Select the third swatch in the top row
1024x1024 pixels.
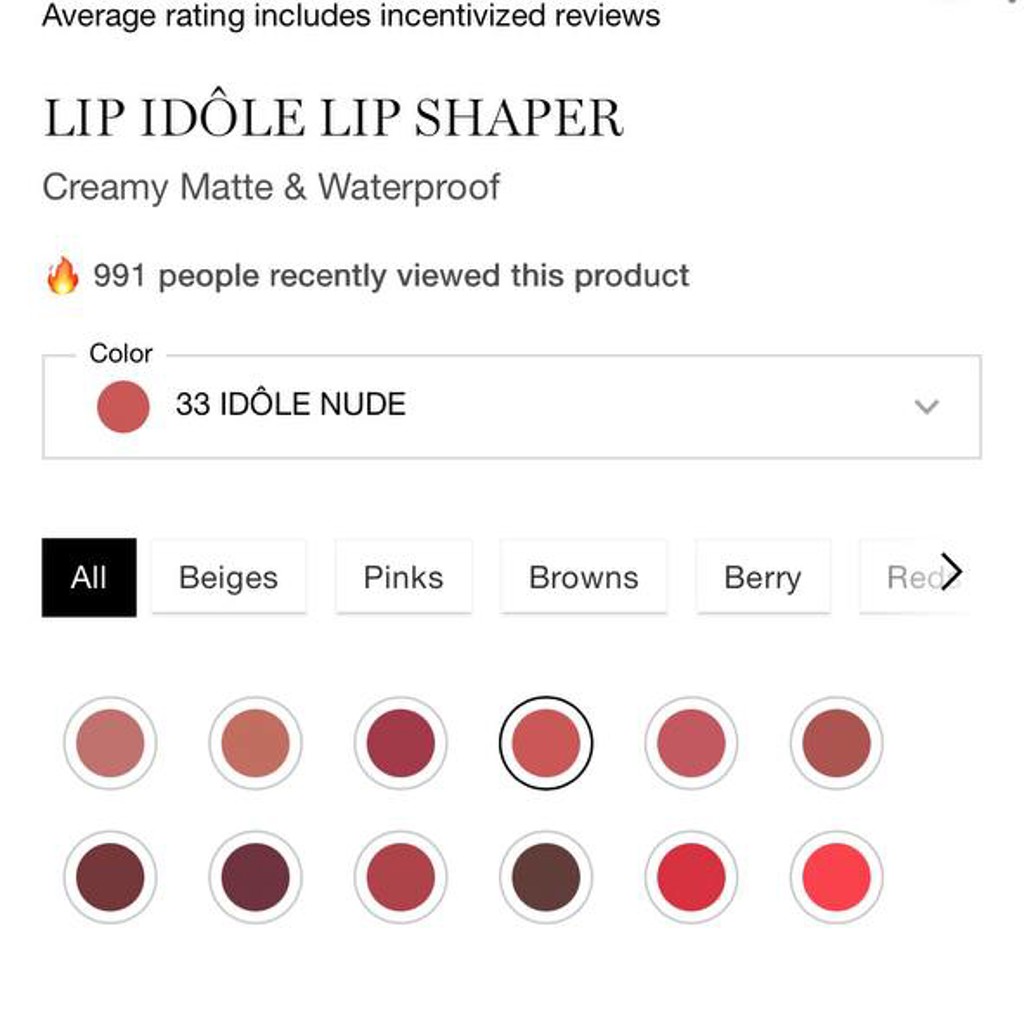[x=401, y=743]
